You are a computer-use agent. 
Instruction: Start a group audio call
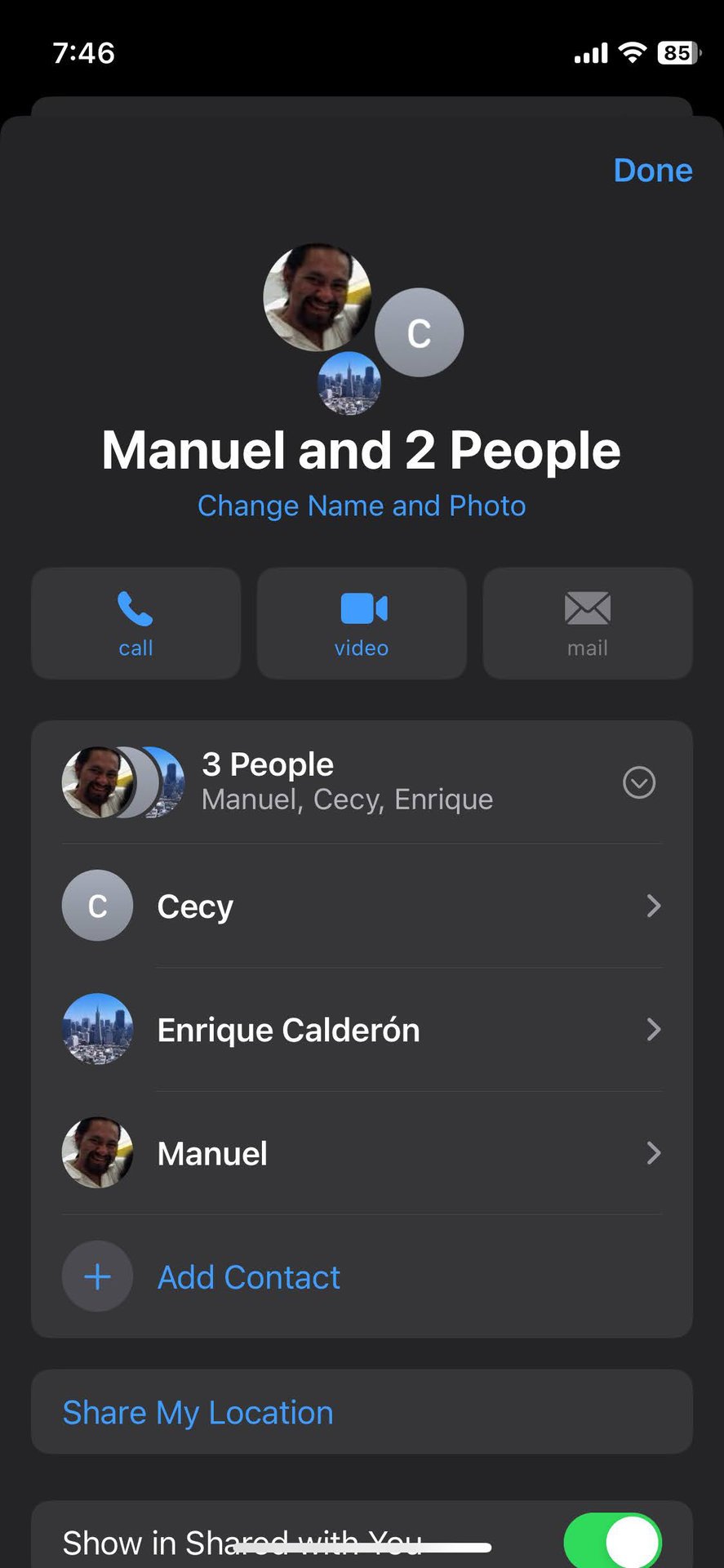tap(135, 624)
